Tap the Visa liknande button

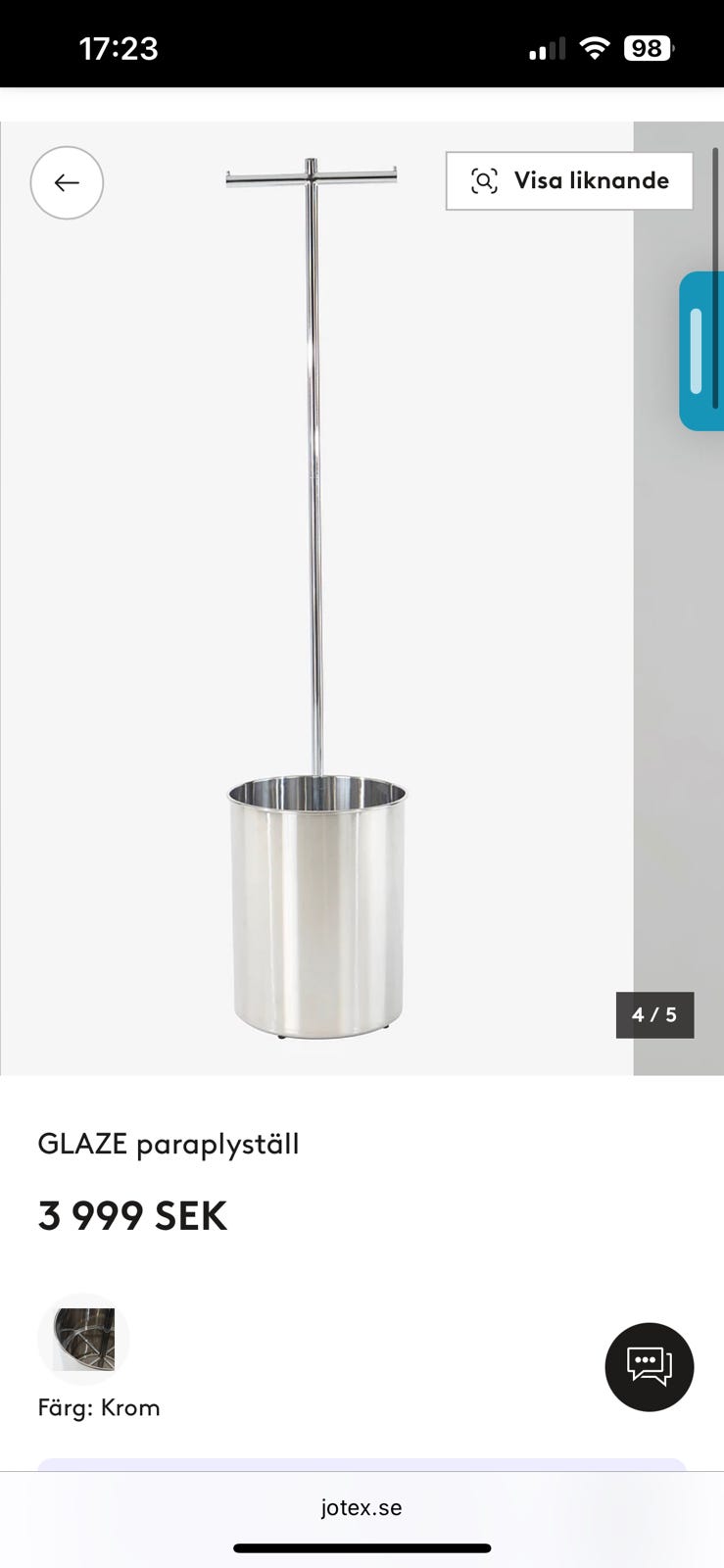click(x=569, y=180)
